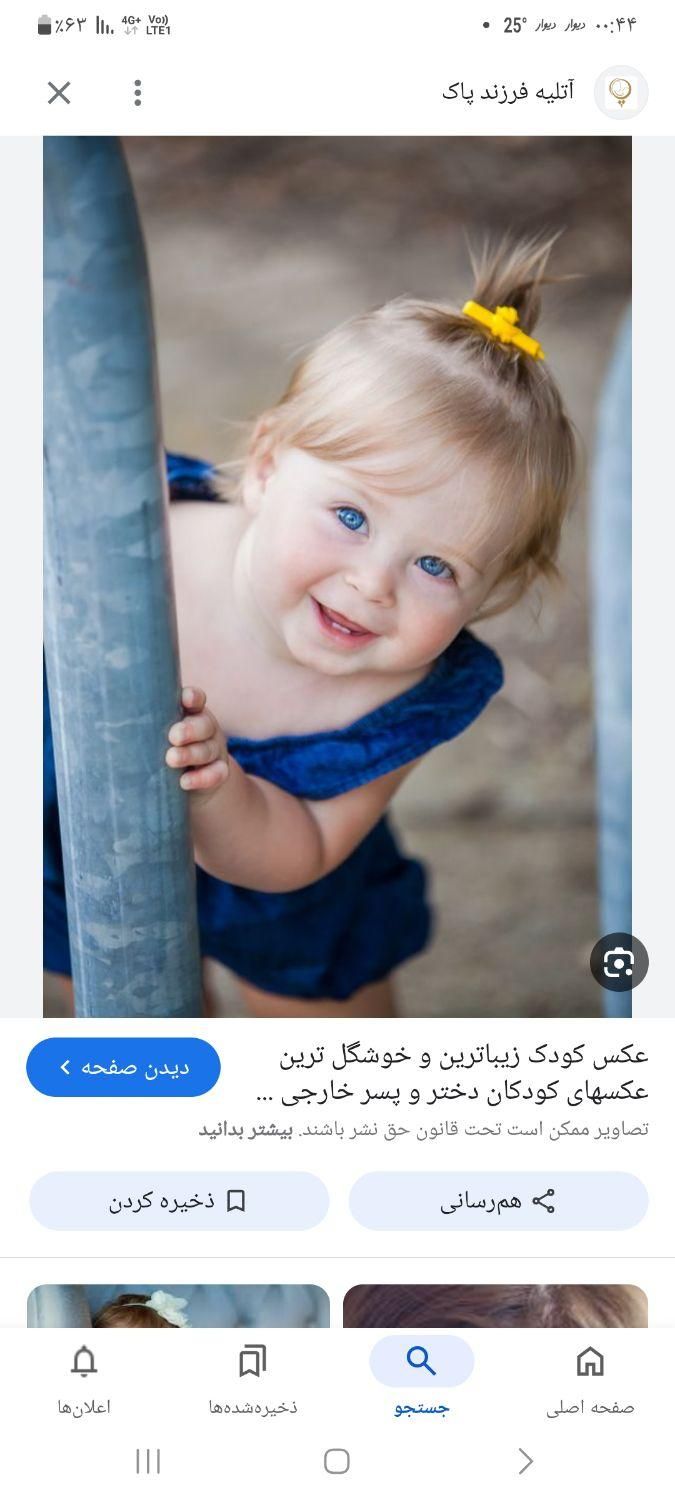Tap the system home button

337,1462
